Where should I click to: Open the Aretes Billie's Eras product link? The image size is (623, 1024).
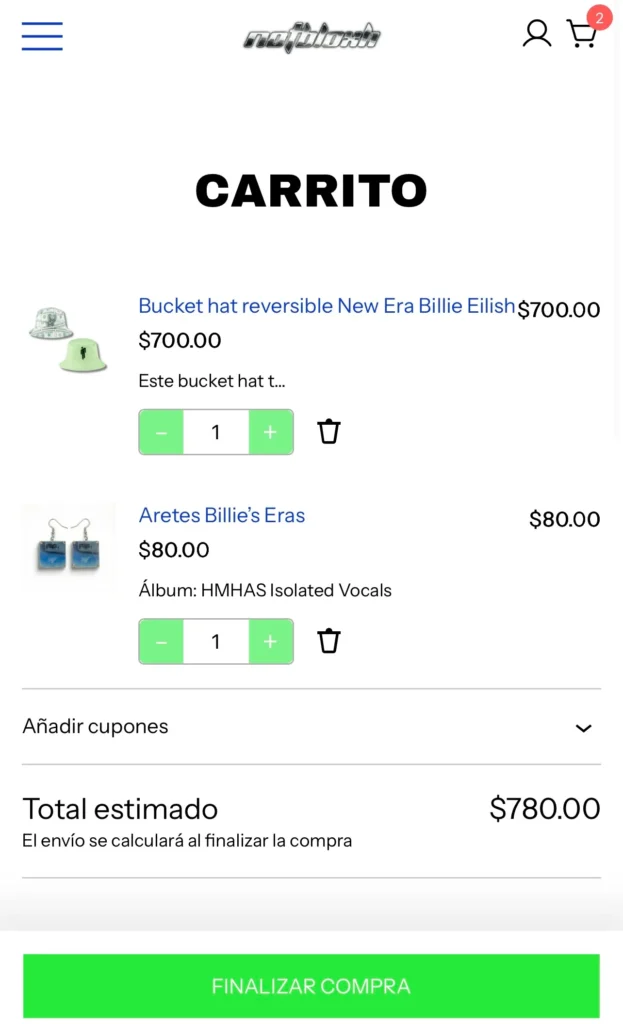222,516
